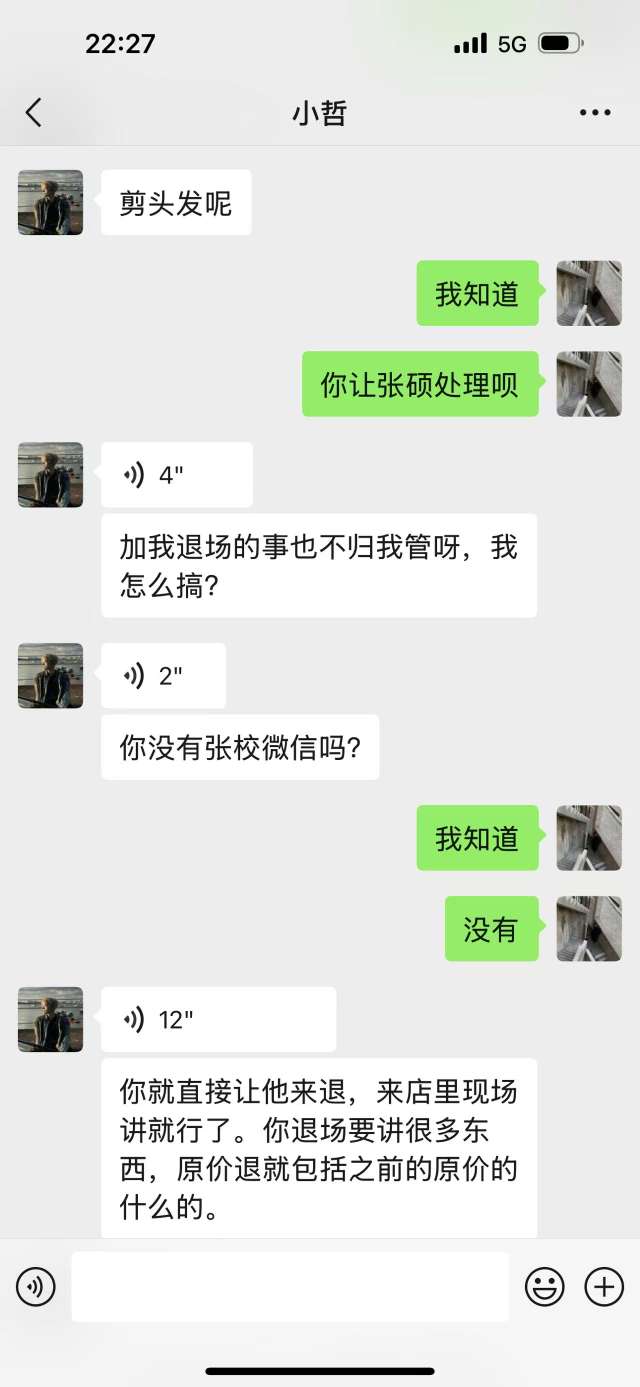Open the emoji picker
The height and width of the screenshot is (1387, 640).
click(x=545, y=1286)
